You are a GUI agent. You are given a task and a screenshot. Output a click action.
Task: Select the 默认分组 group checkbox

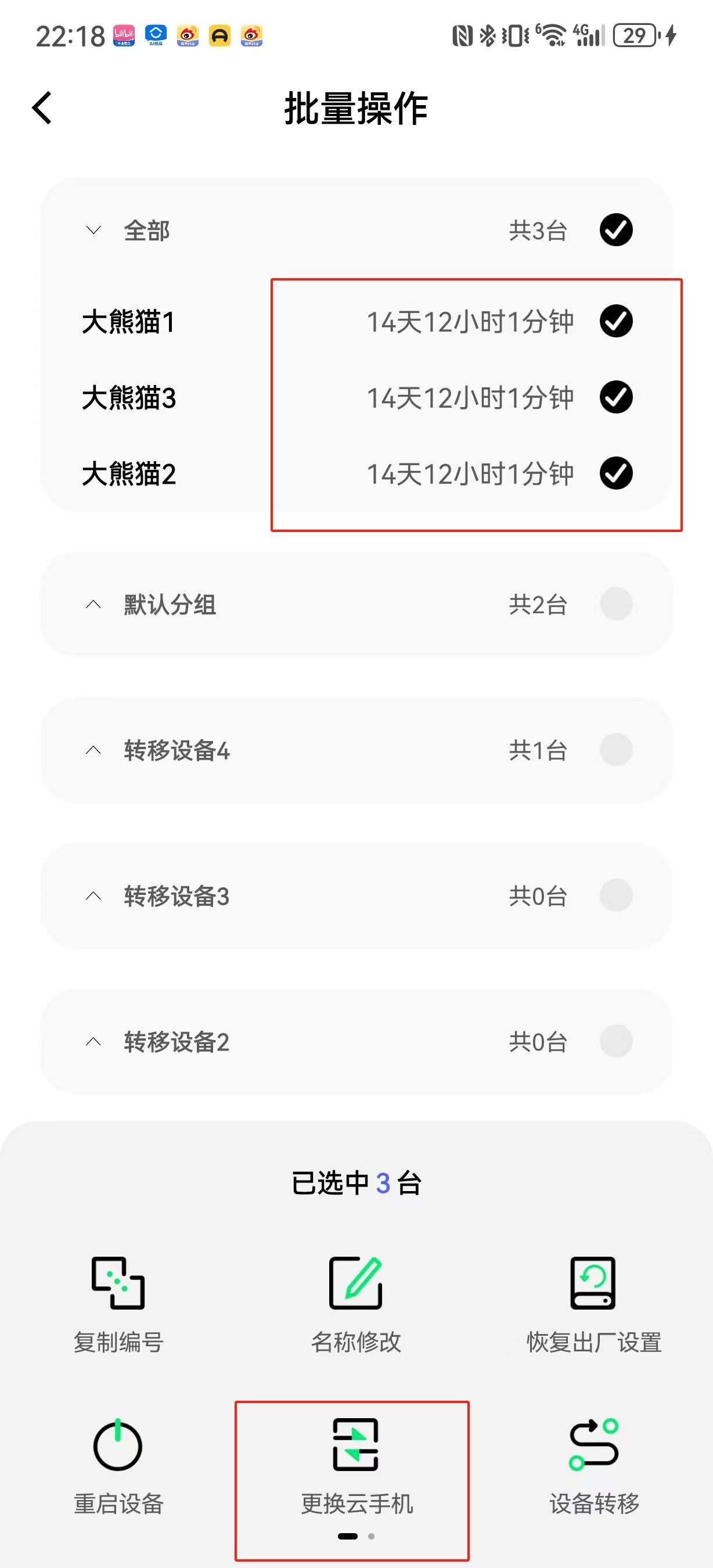point(616,605)
